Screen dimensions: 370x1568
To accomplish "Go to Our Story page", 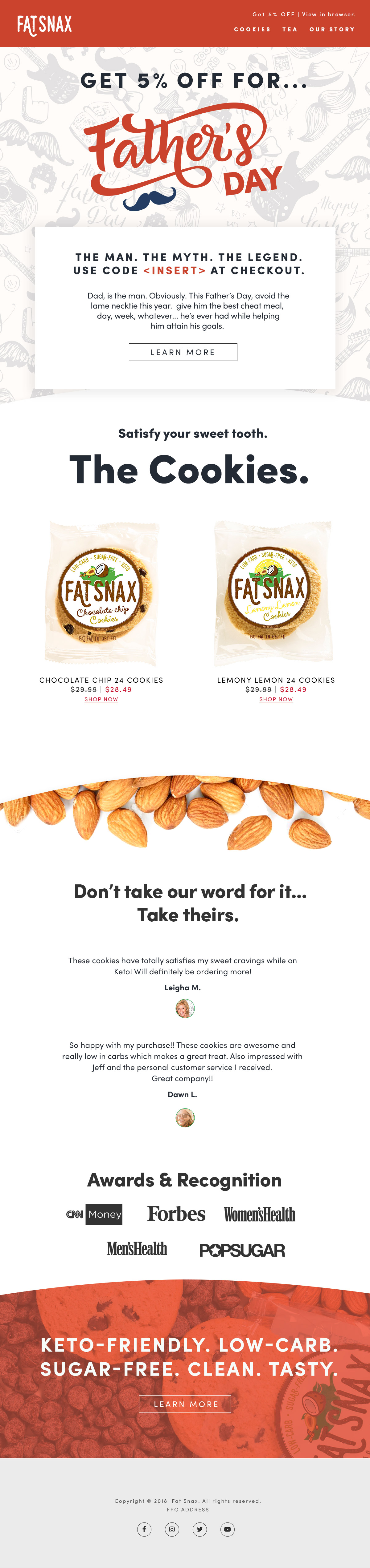I will pos(331,29).
